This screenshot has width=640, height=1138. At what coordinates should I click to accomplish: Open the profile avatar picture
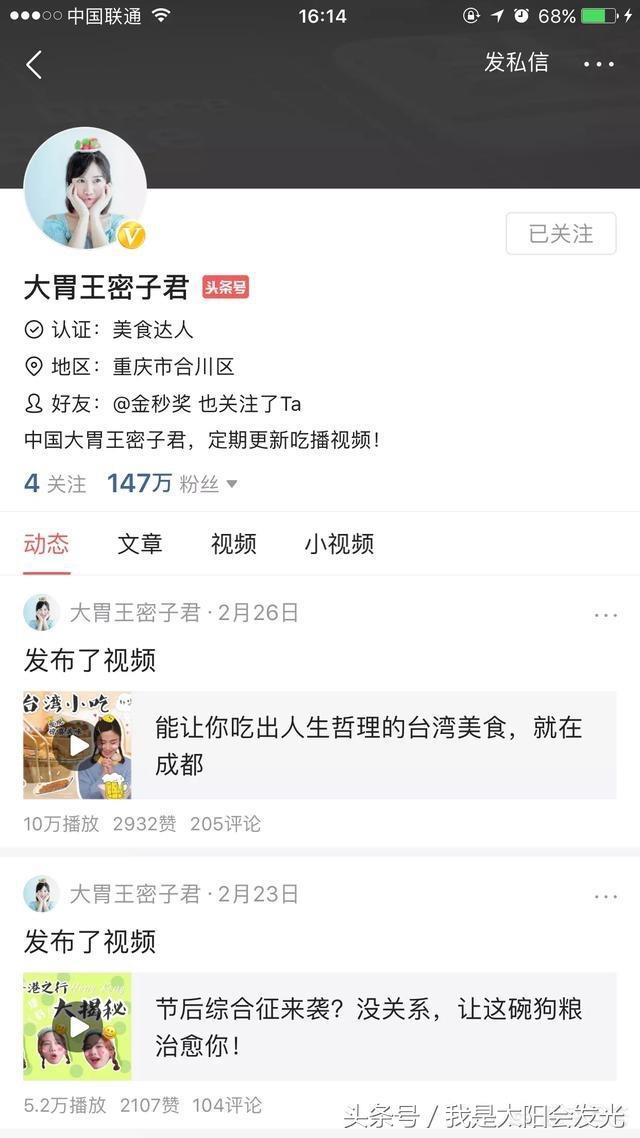(x=85, y=188)
